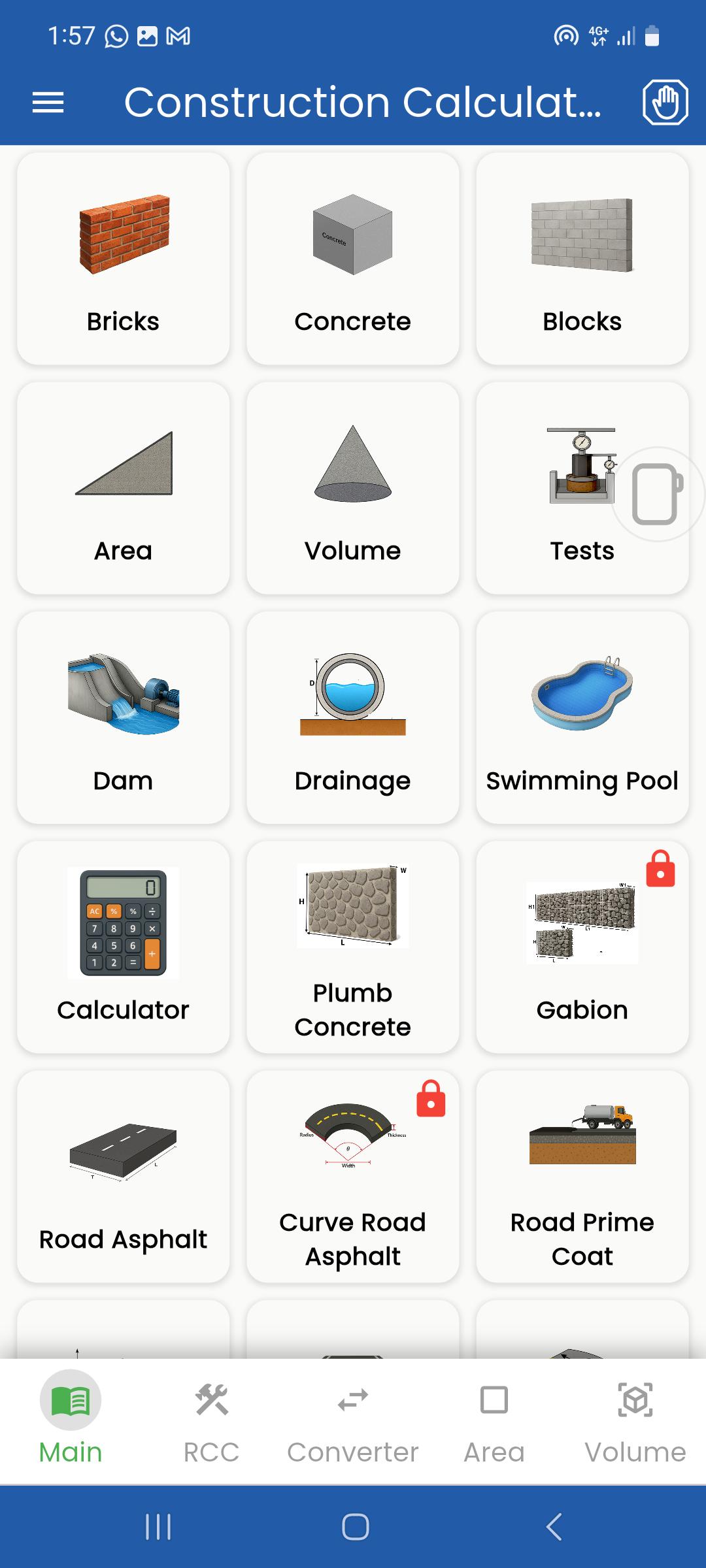Open the hamburger drawer menu
706x1568 pixels.
click(x=48, y=103)
